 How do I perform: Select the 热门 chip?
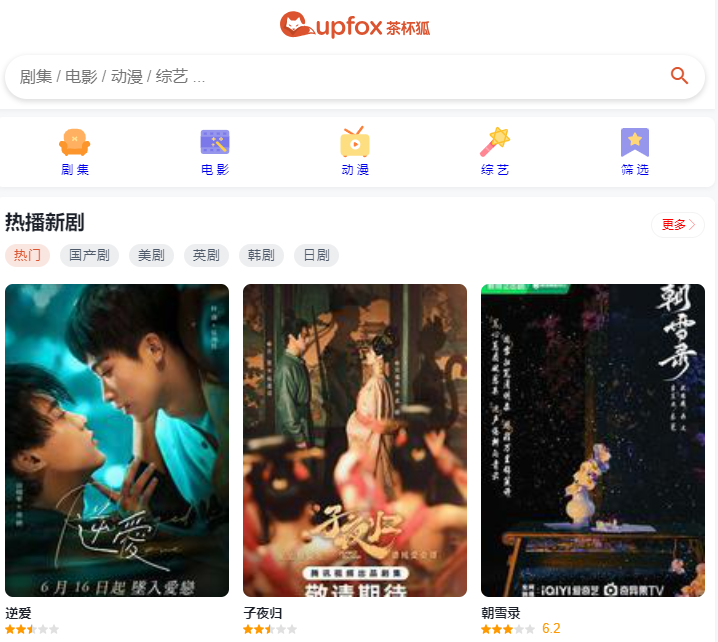[27, 255]
